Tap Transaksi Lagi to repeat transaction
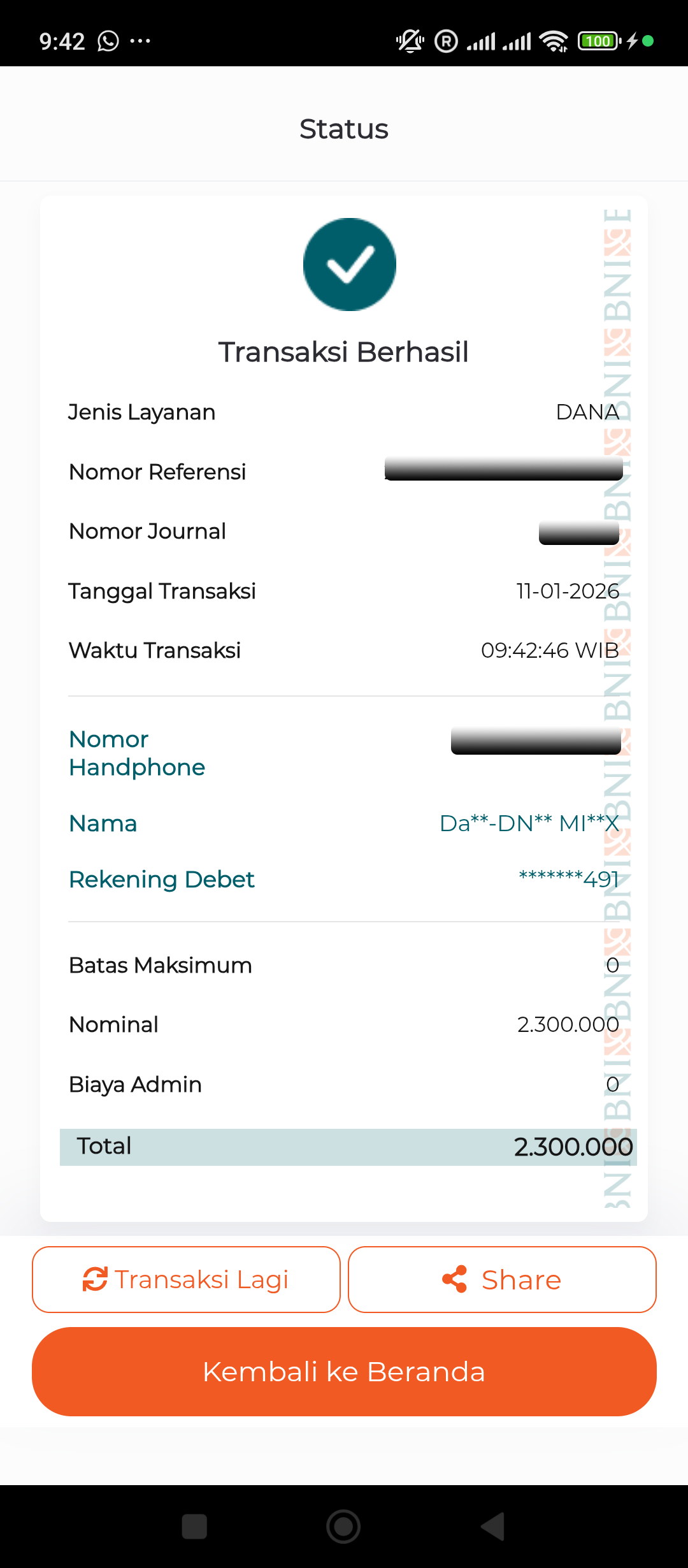 [x=186, y=1279]
